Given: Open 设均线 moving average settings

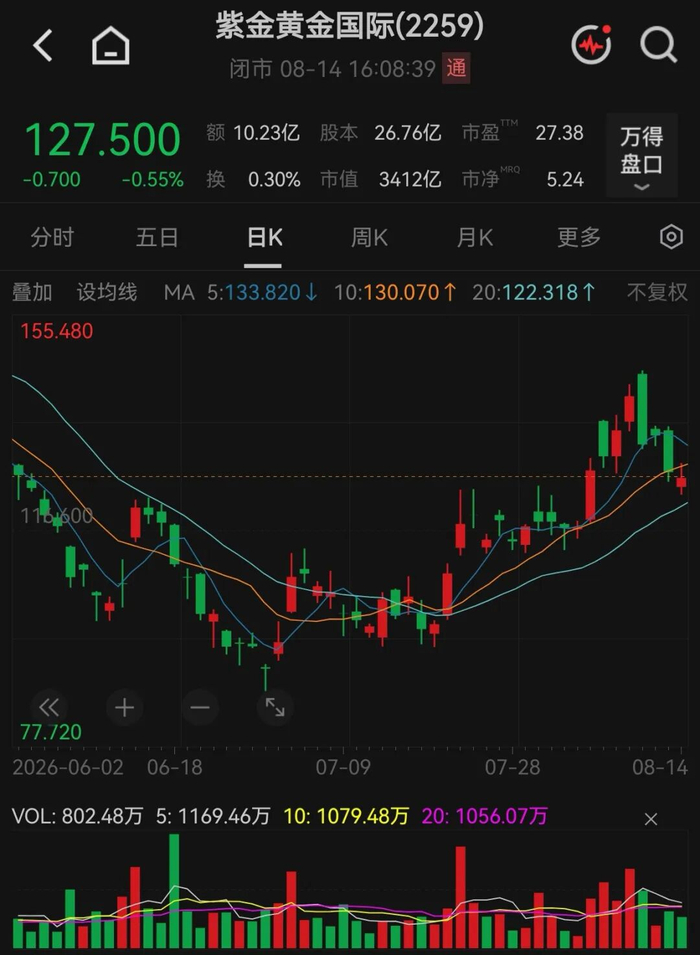Looking at the screenshot, I should (107, 292).
